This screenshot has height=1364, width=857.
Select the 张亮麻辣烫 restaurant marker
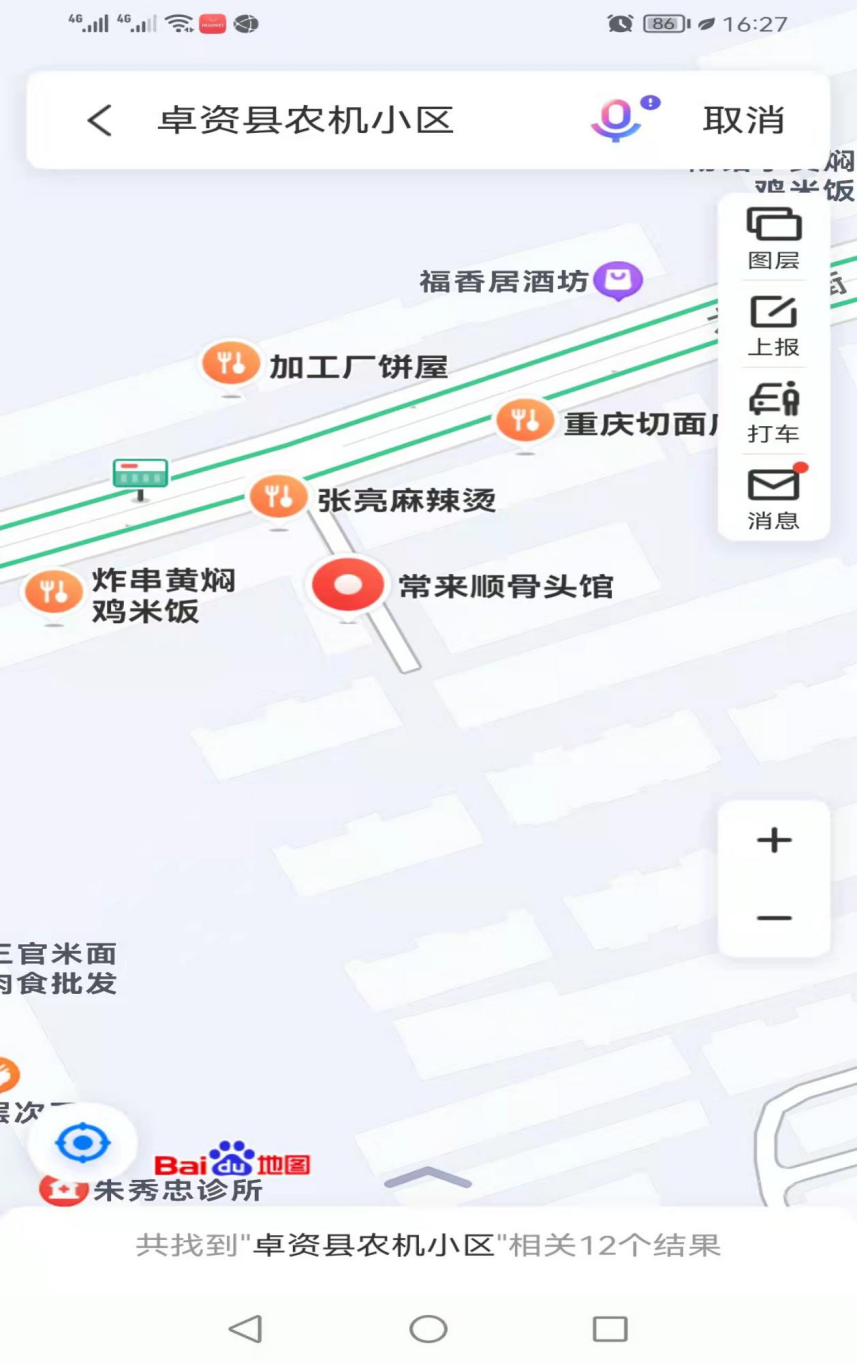click(x=278, y=496)
